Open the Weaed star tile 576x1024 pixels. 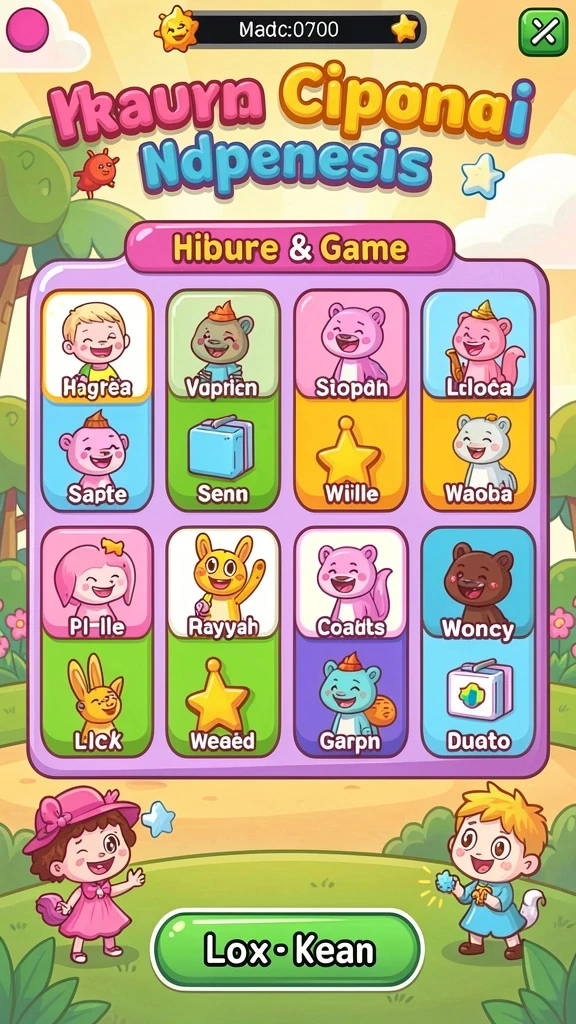pyautogui.click(x=223, y=697)
